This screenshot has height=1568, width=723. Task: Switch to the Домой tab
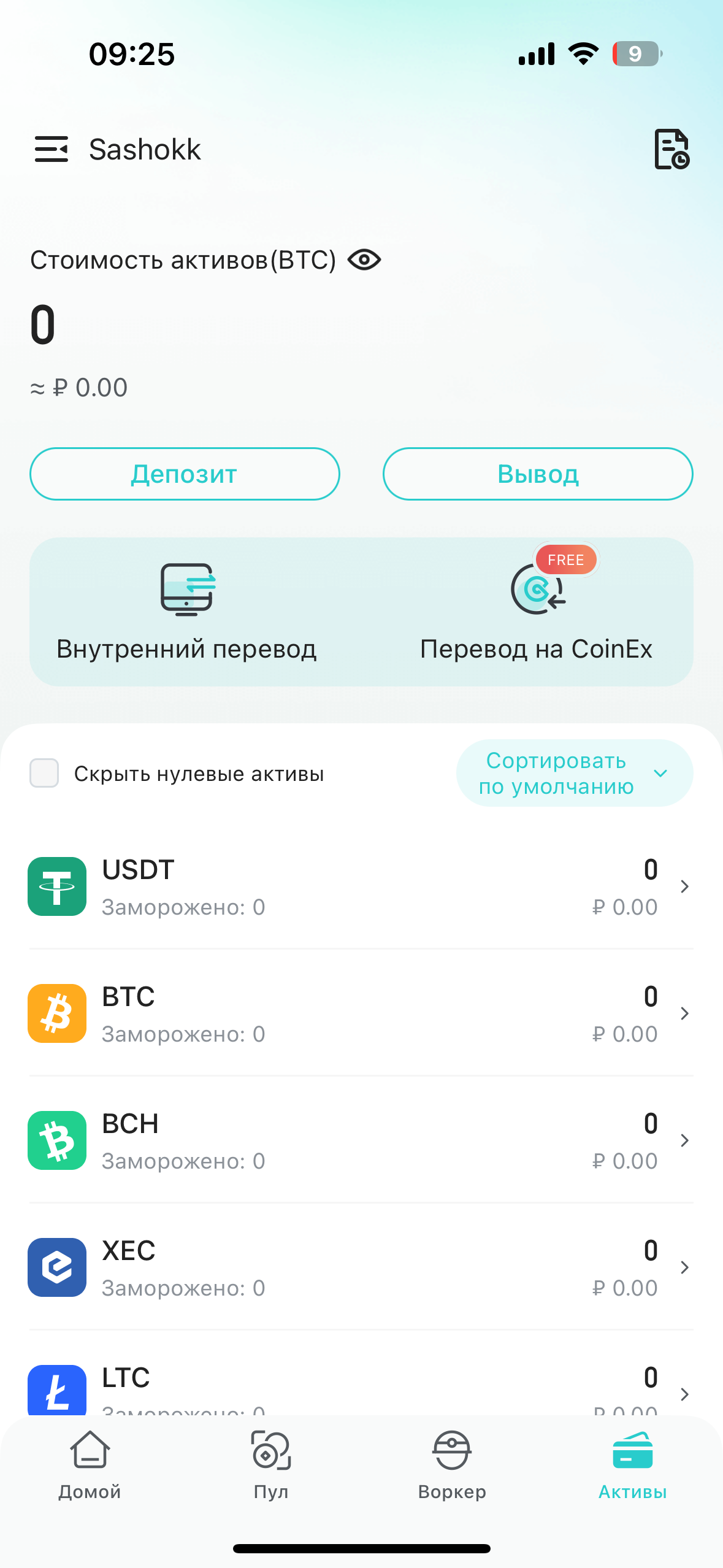90,1465
